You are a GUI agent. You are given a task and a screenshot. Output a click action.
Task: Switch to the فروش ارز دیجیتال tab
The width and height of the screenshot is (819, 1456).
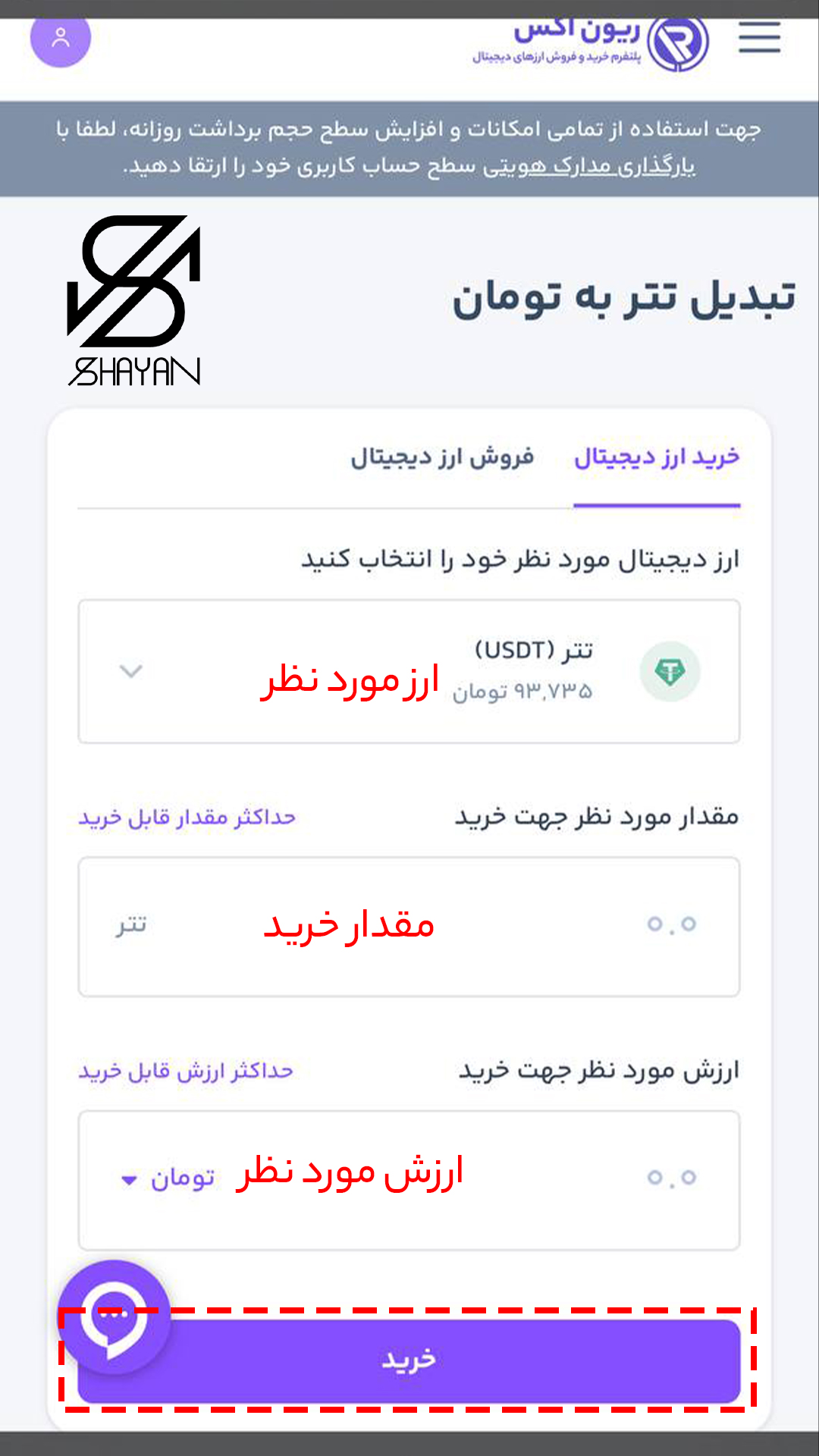(442, 458)
